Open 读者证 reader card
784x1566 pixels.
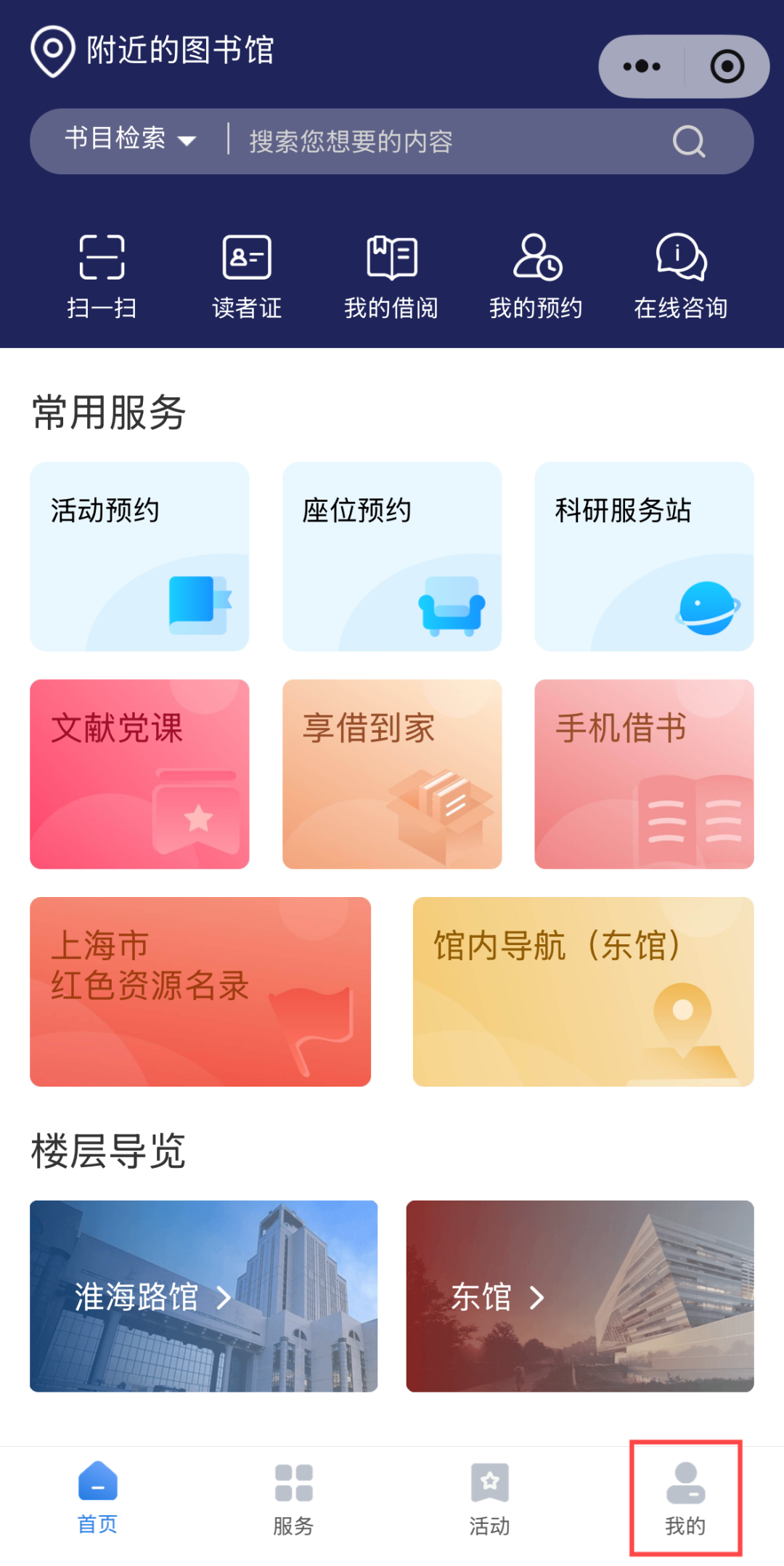click(247, 277)
